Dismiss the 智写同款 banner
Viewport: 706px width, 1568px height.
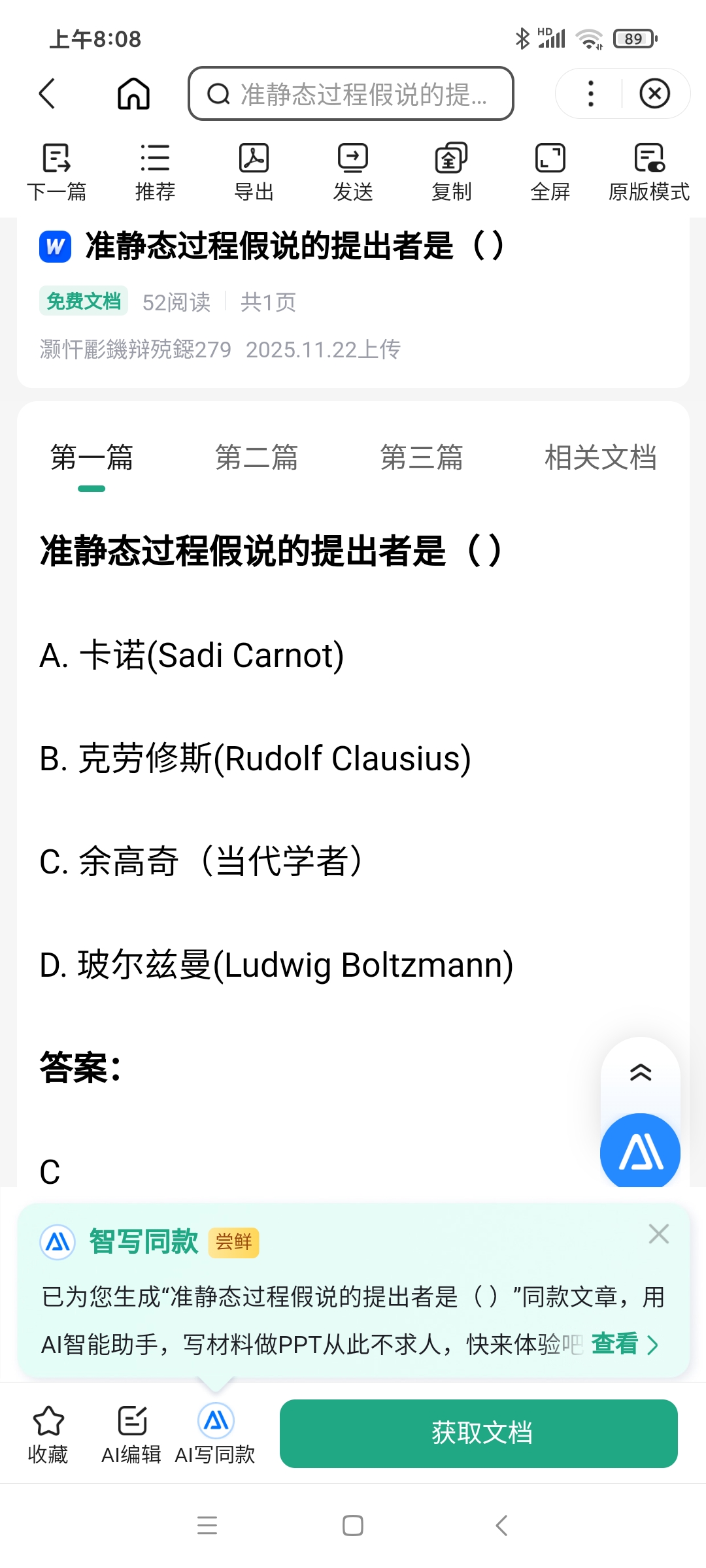(658, 1234)
